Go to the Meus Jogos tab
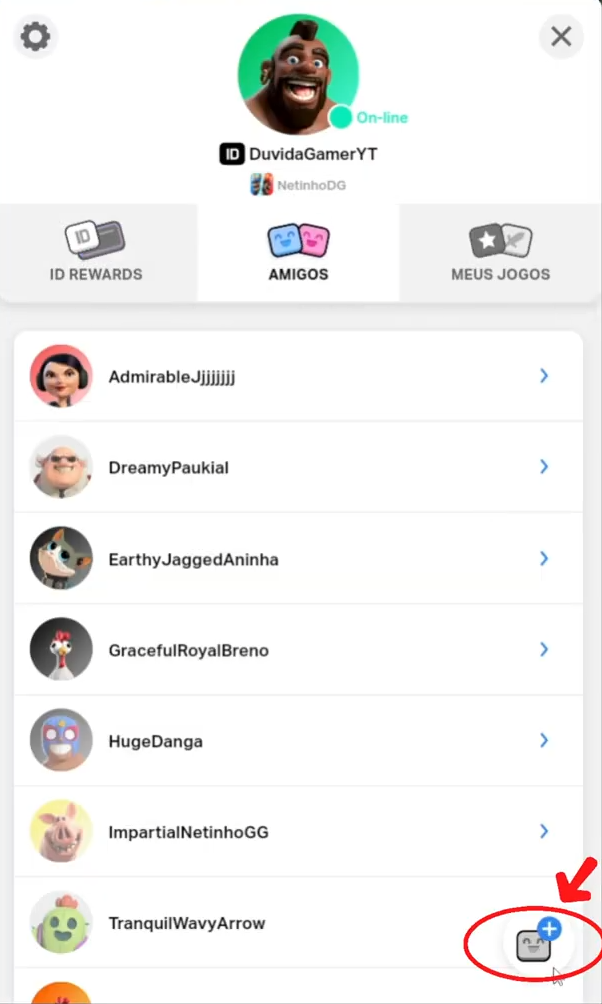This screenshot has width=602, height=1004. pyautogui.click(x=500, y=252)
